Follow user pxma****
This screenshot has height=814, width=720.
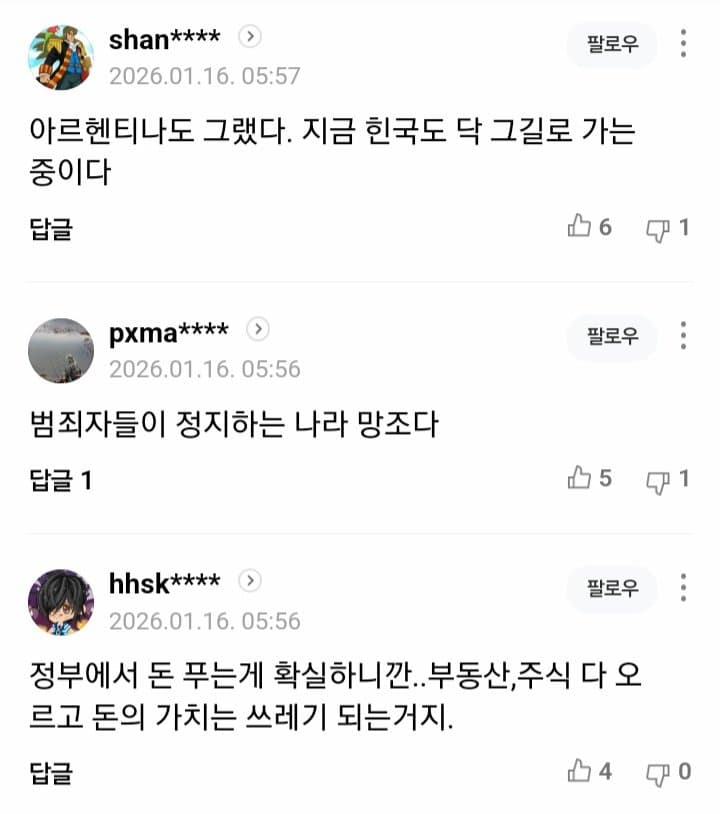pos(611,337)
